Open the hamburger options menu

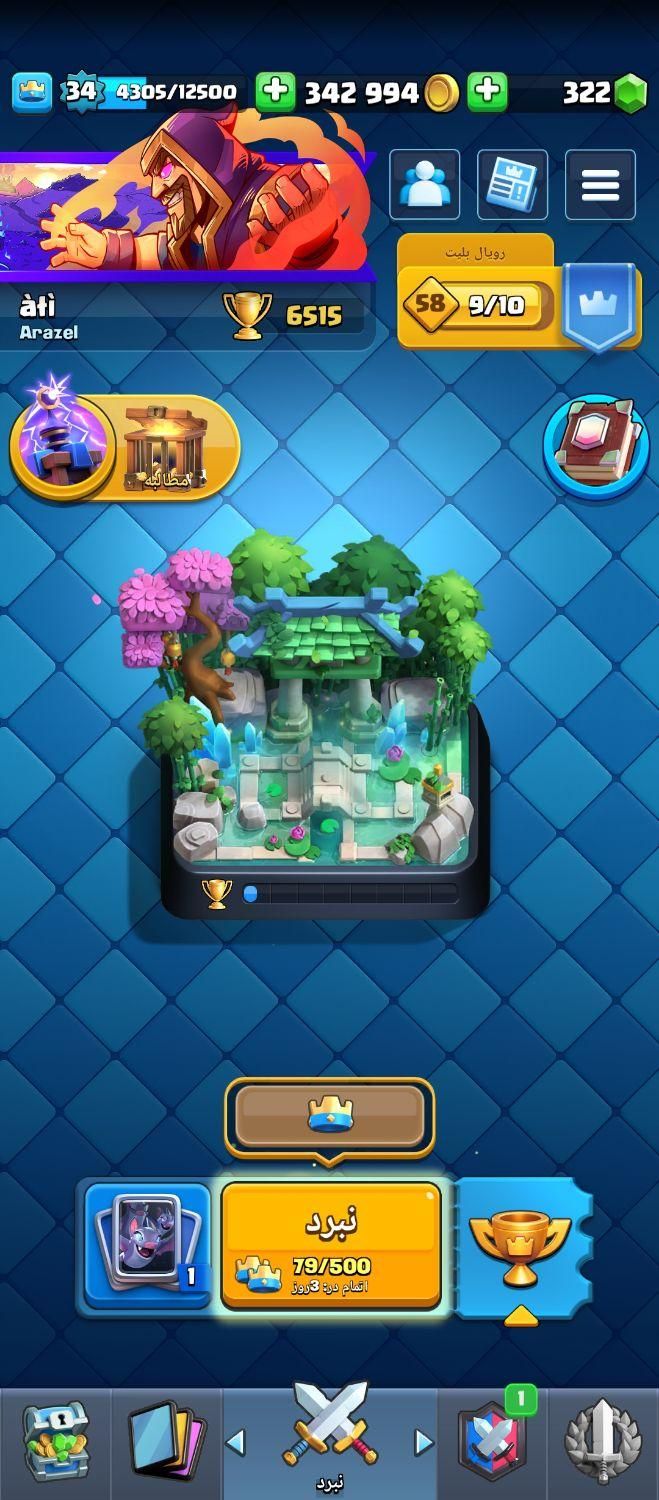click(600, 185)
